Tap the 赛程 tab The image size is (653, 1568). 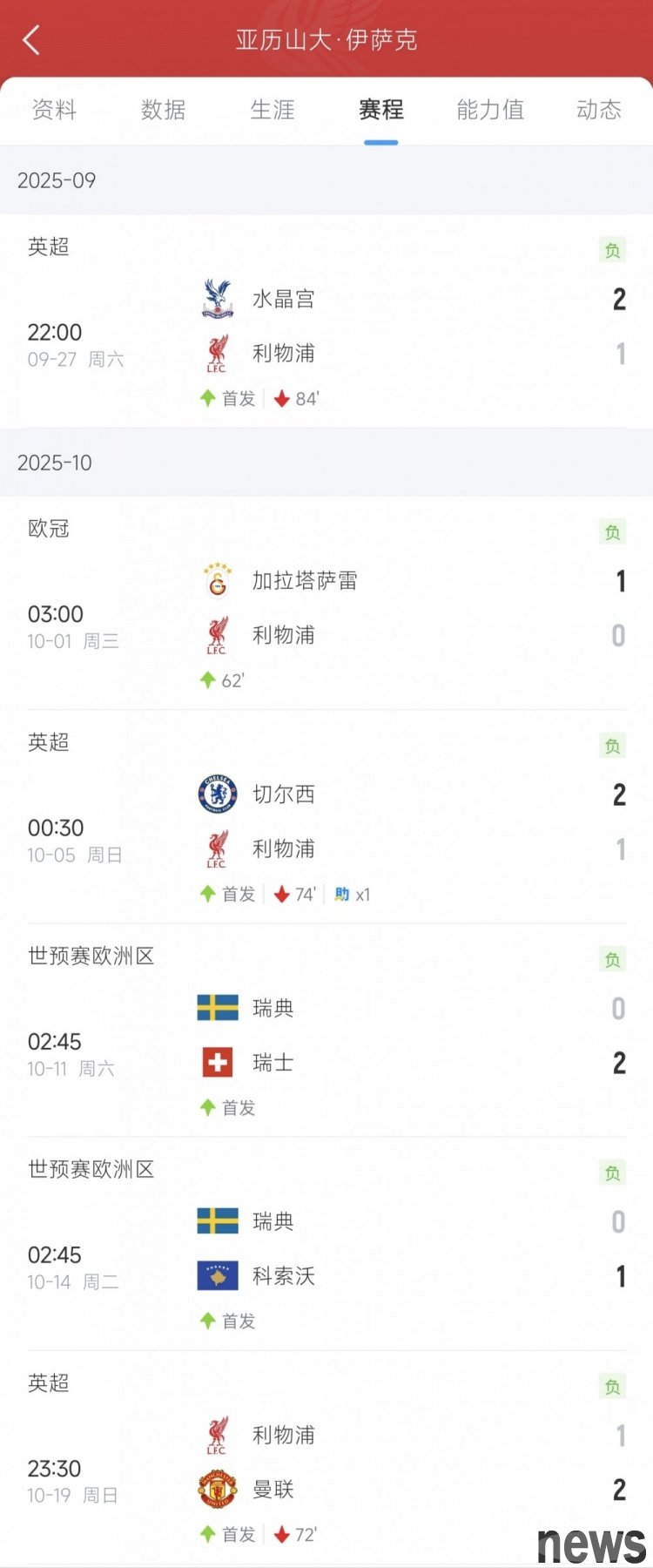pyautogui.click(x=380, y=110)
